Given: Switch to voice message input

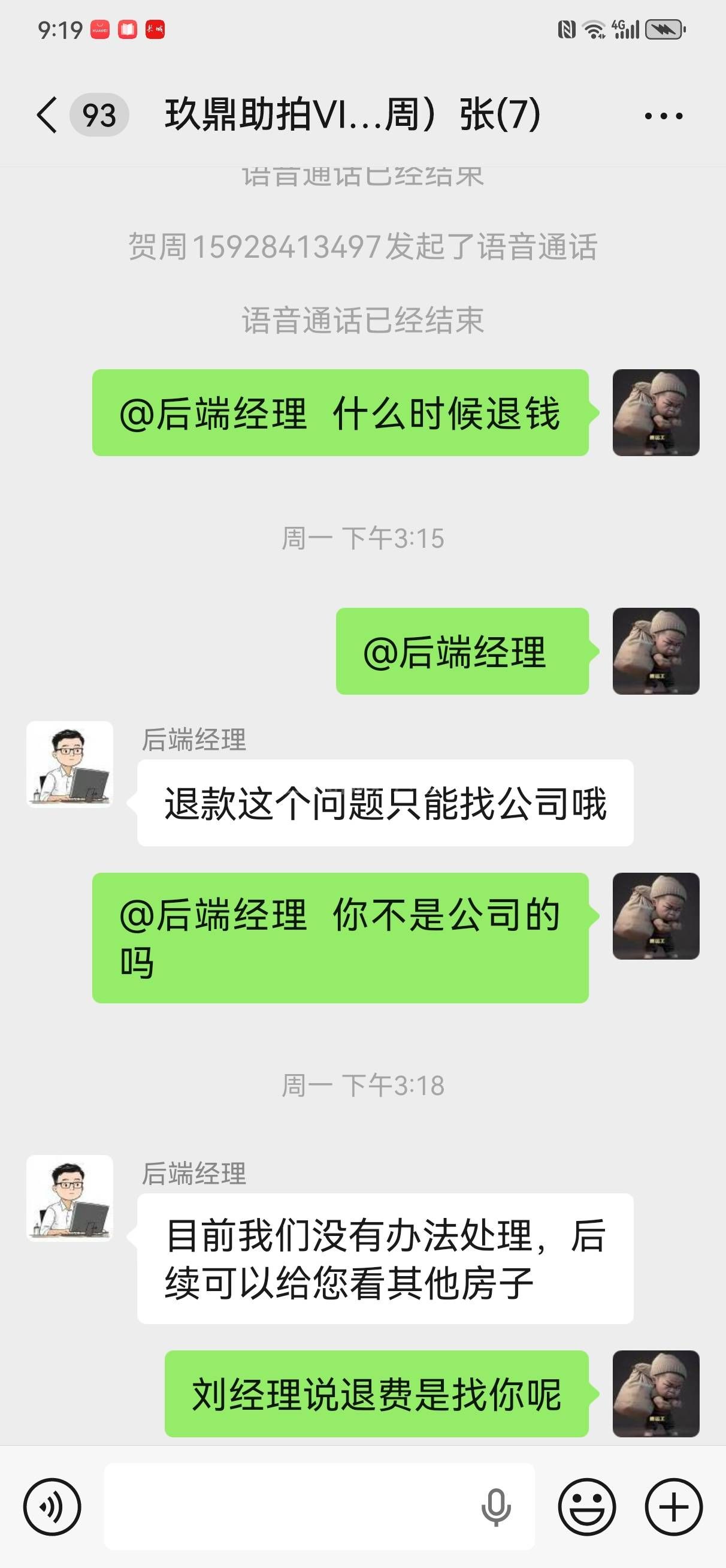Looking at the screenshot, I should pyautogui.click(x=52, y=1506).
